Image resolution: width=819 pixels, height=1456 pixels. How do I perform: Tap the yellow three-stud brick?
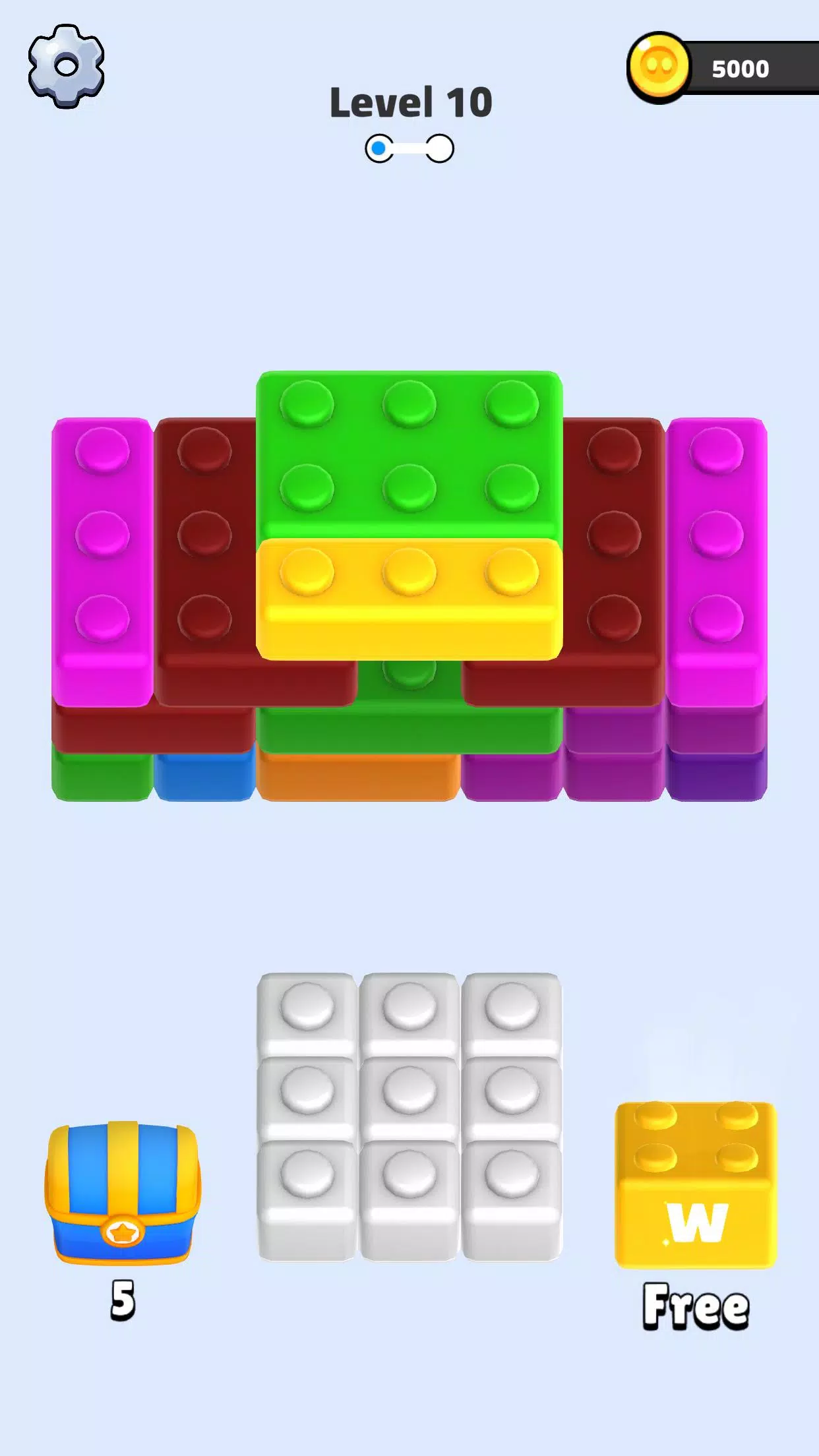click(x=409, y=599)
